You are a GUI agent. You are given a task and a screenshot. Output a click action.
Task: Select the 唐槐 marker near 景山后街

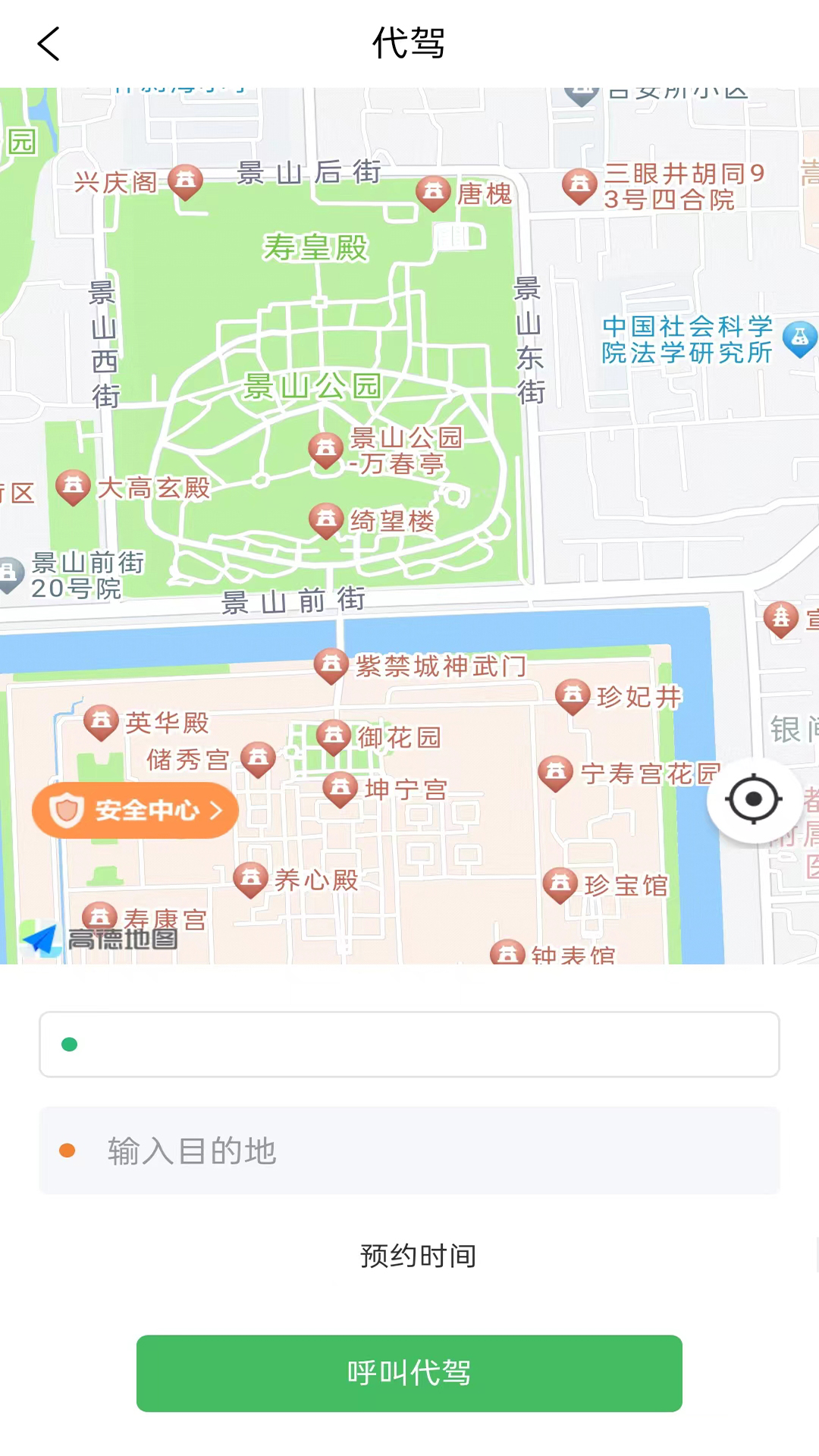click(434, 191)
